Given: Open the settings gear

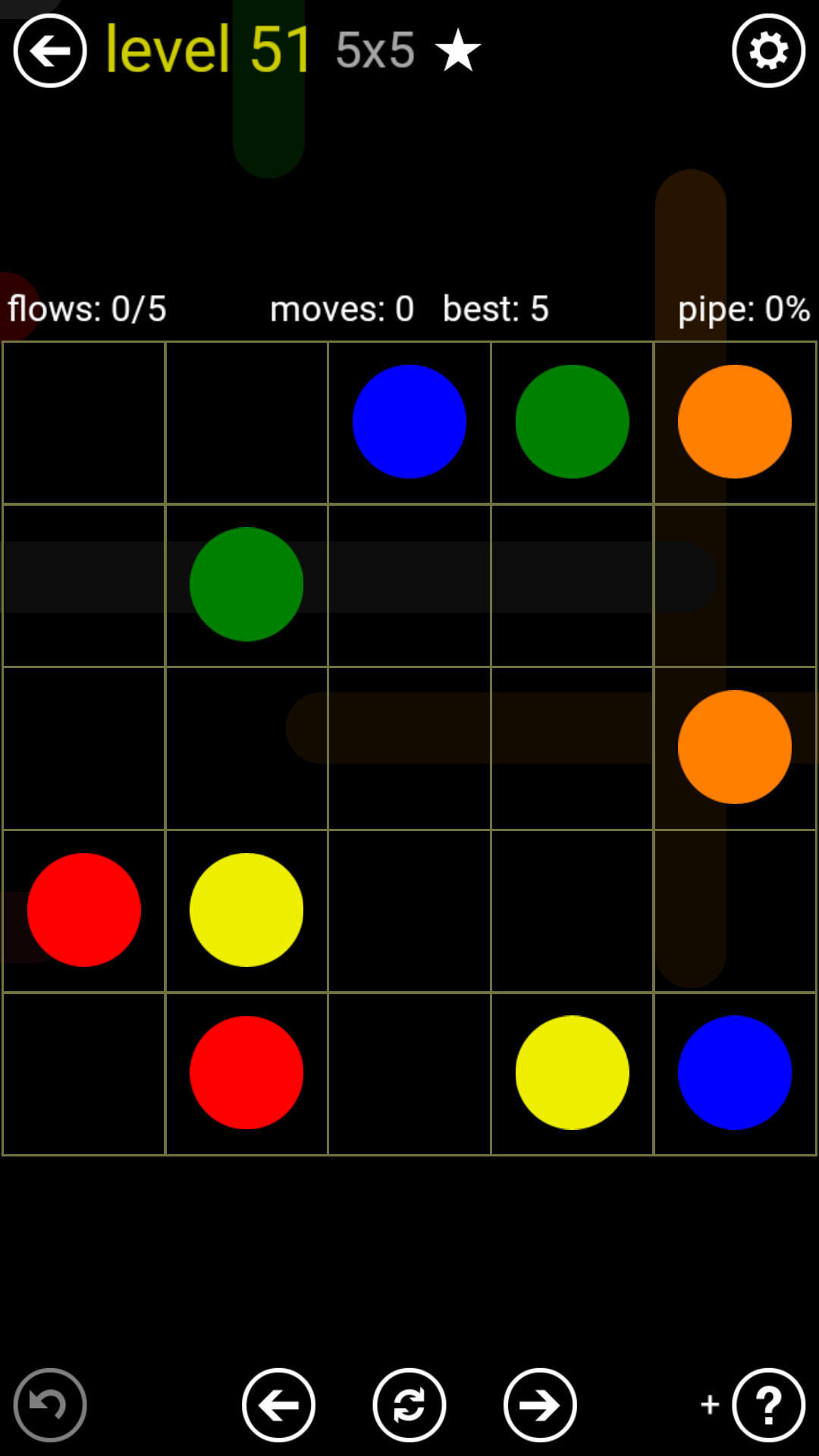Looking at the screenshot, I should click(768, 51).
